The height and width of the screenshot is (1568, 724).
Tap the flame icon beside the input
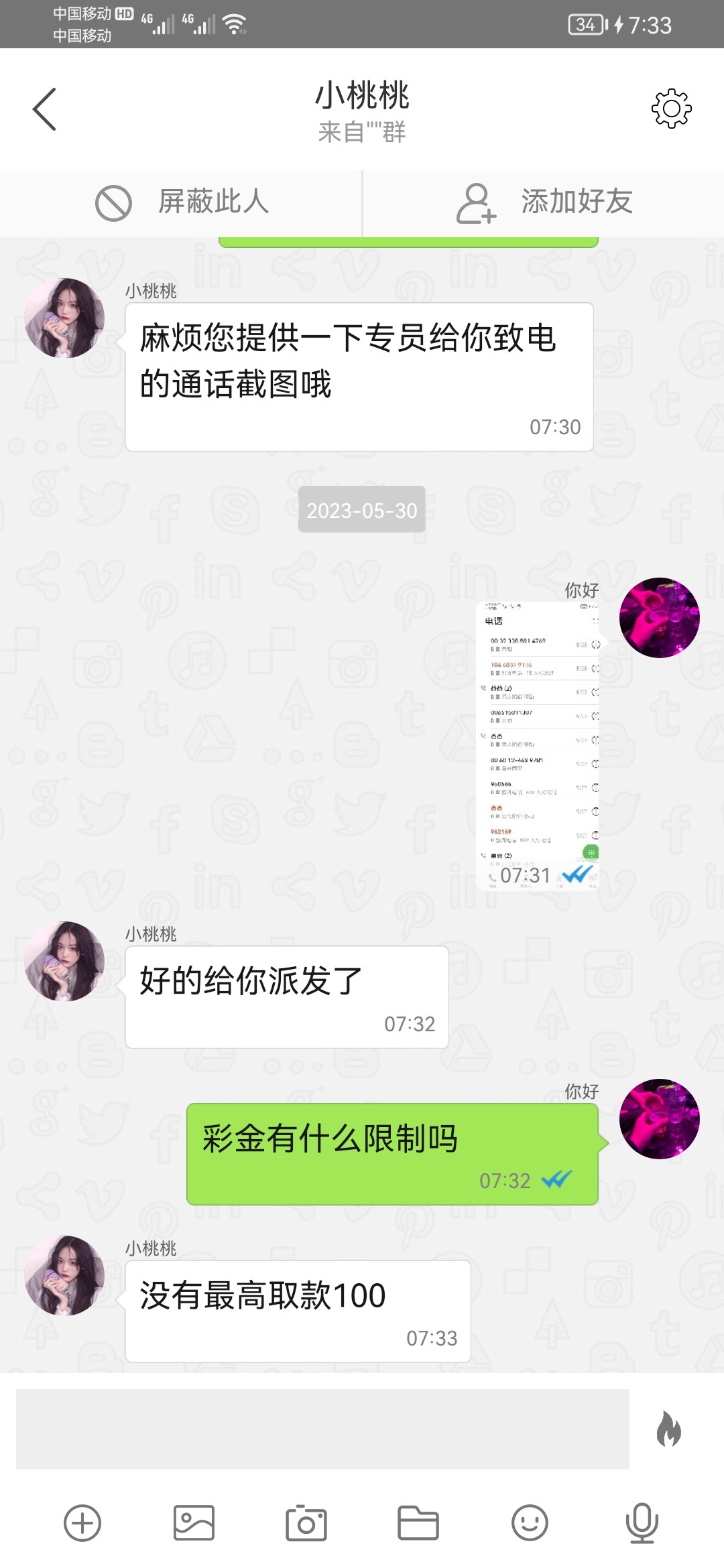pos(668,1429)
